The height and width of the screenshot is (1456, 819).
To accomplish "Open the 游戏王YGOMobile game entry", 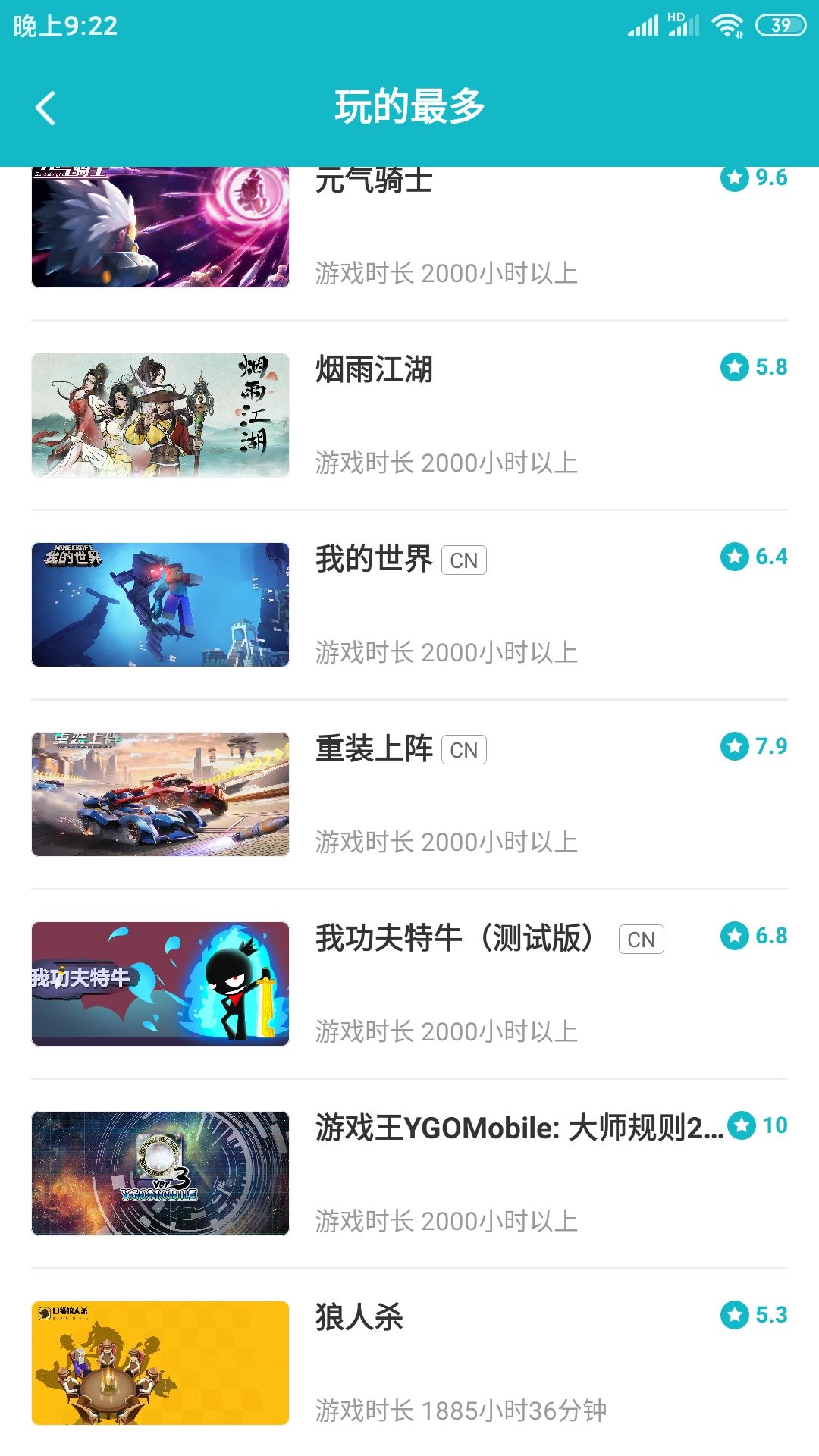I will tap(409, 1174).
